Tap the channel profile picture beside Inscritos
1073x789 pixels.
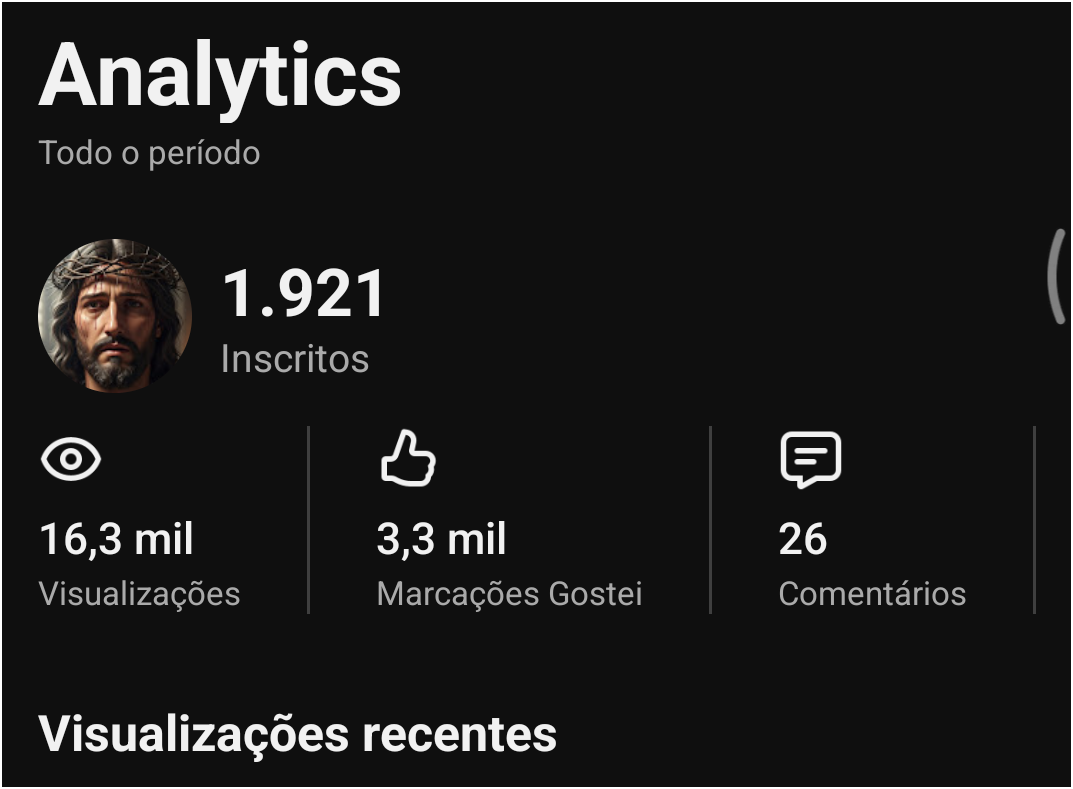pos(114,315)
